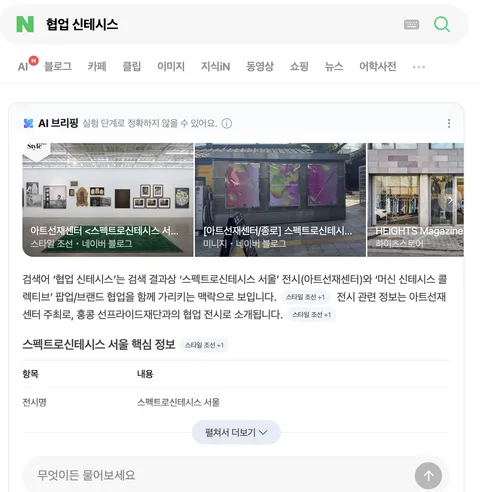Switch to the 이미지 tab
Viewport: 480px width, 492px height.
(x=171, y=66)
